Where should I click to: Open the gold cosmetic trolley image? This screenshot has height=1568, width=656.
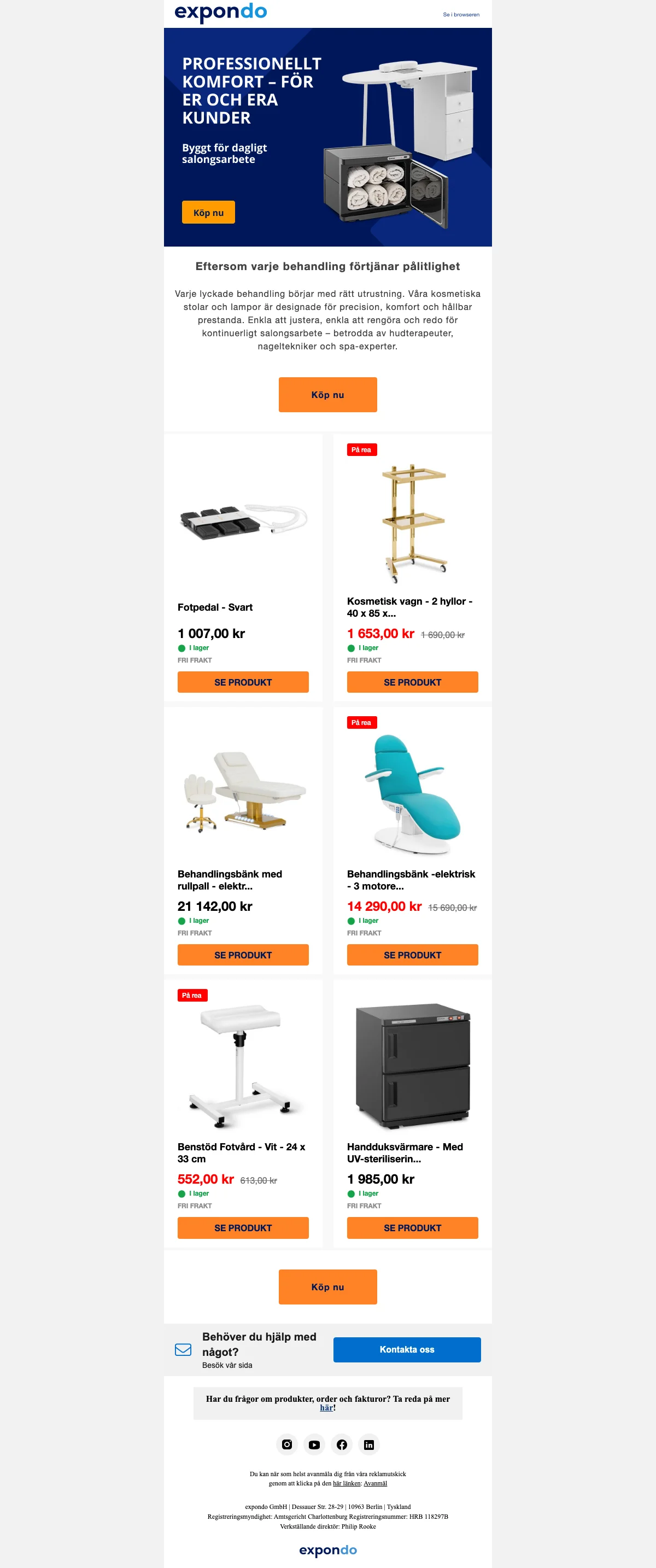tap(413, 523)
